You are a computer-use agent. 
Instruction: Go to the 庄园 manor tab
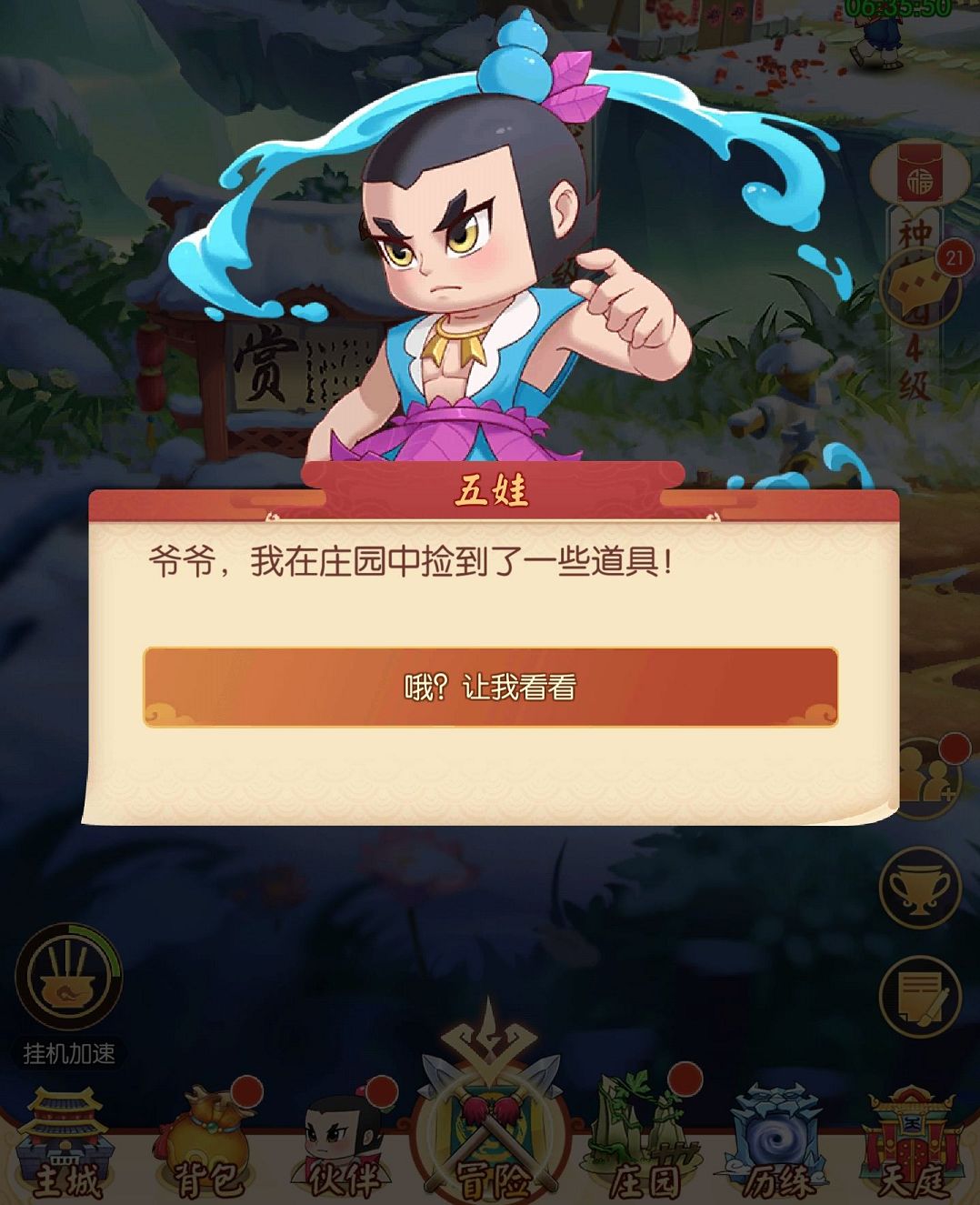644,1146
